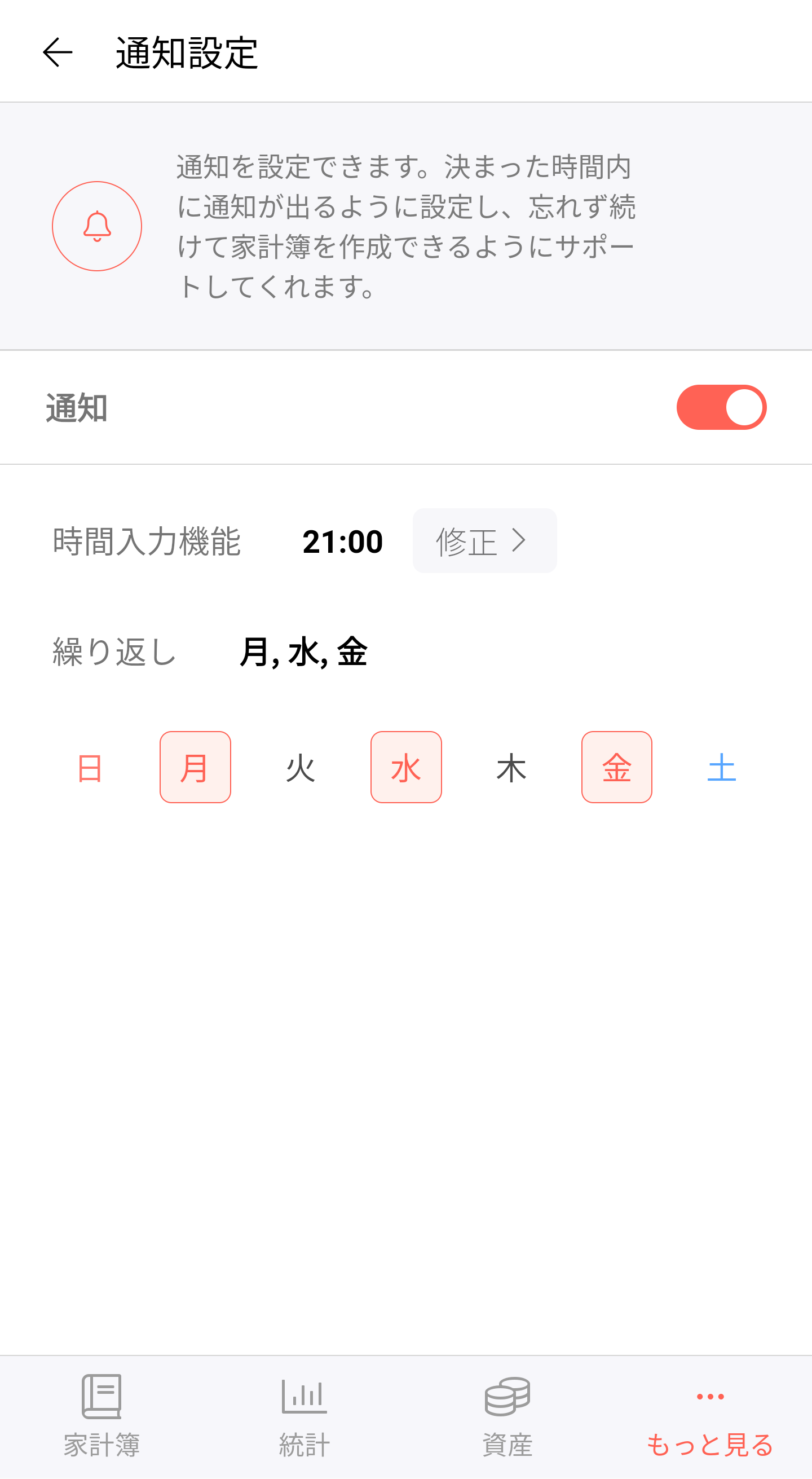Click 修正 to change notification time
The width and height of the screenshot is (812, 1479).
click(485, 540)
